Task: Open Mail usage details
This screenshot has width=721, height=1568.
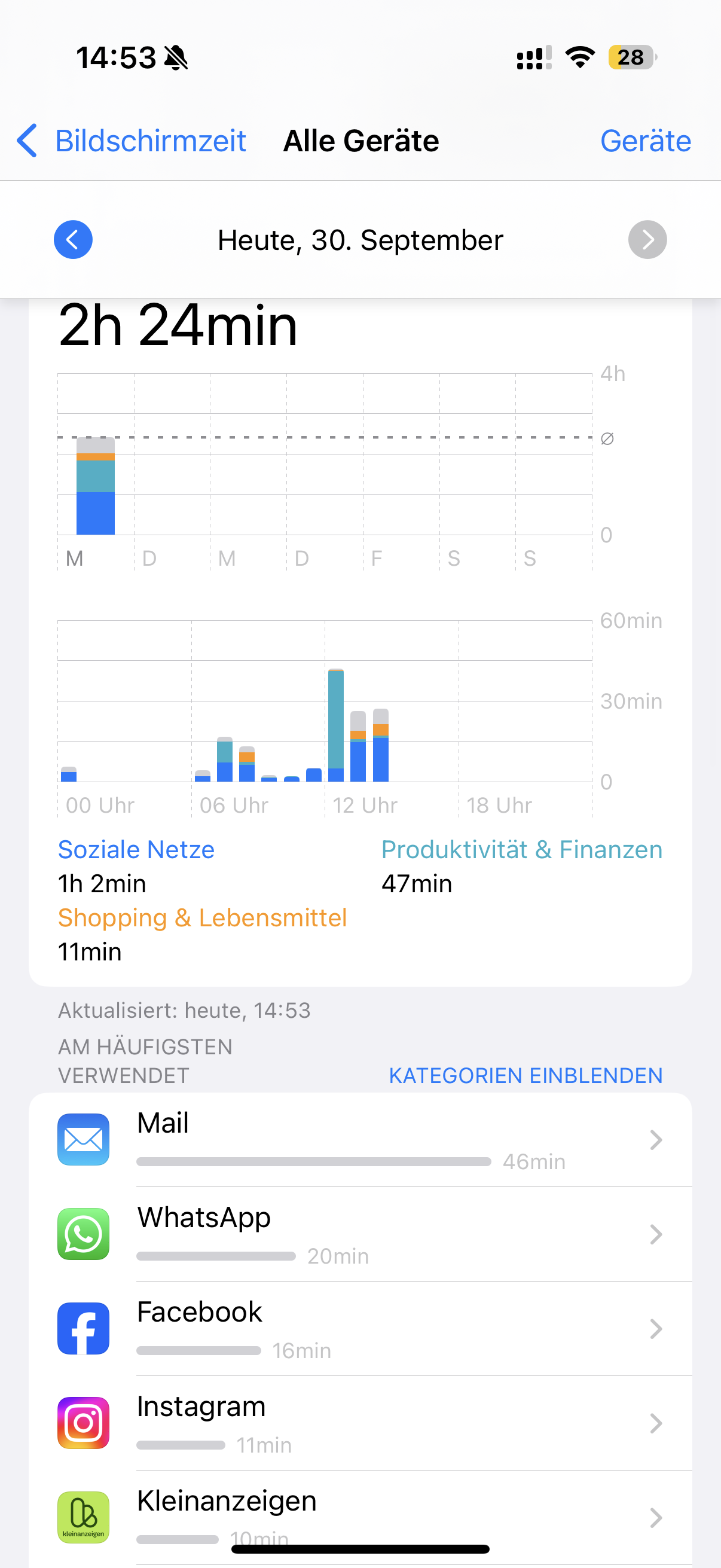Action: tap(360, 1139)
